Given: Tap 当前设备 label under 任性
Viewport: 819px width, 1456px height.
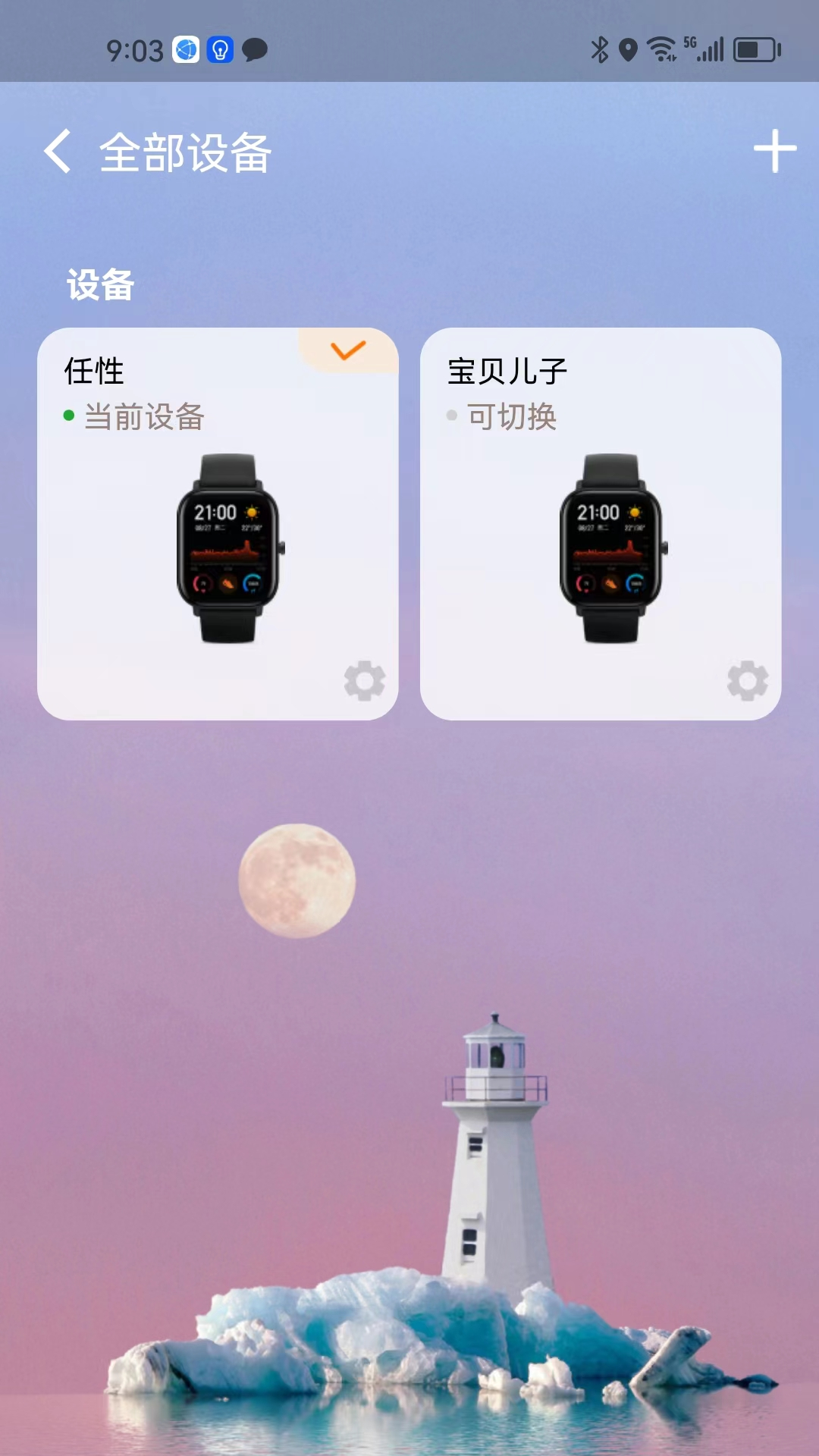Looking at the screenshot, I should [143, 416].
